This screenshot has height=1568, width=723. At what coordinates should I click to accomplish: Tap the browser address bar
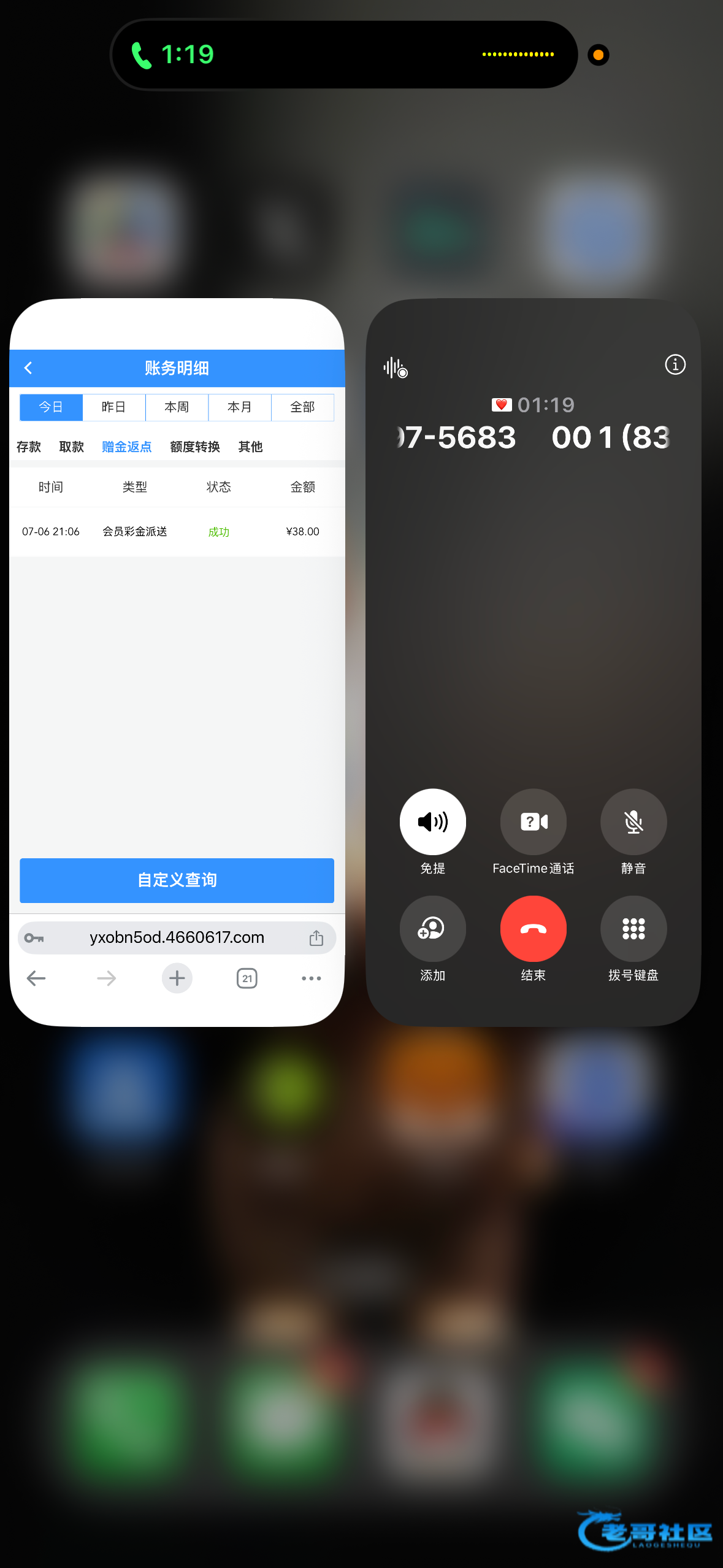177,938
